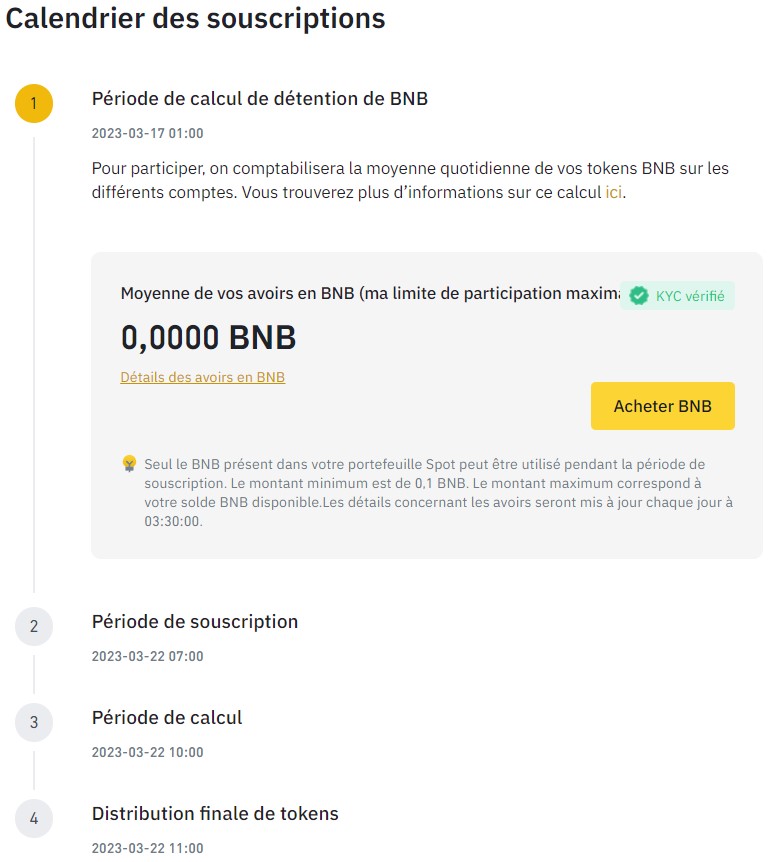Collapse step 1 'Période de calcul de détention'
This screenshot has height=862, width=772.
click(x=259, y=99)
